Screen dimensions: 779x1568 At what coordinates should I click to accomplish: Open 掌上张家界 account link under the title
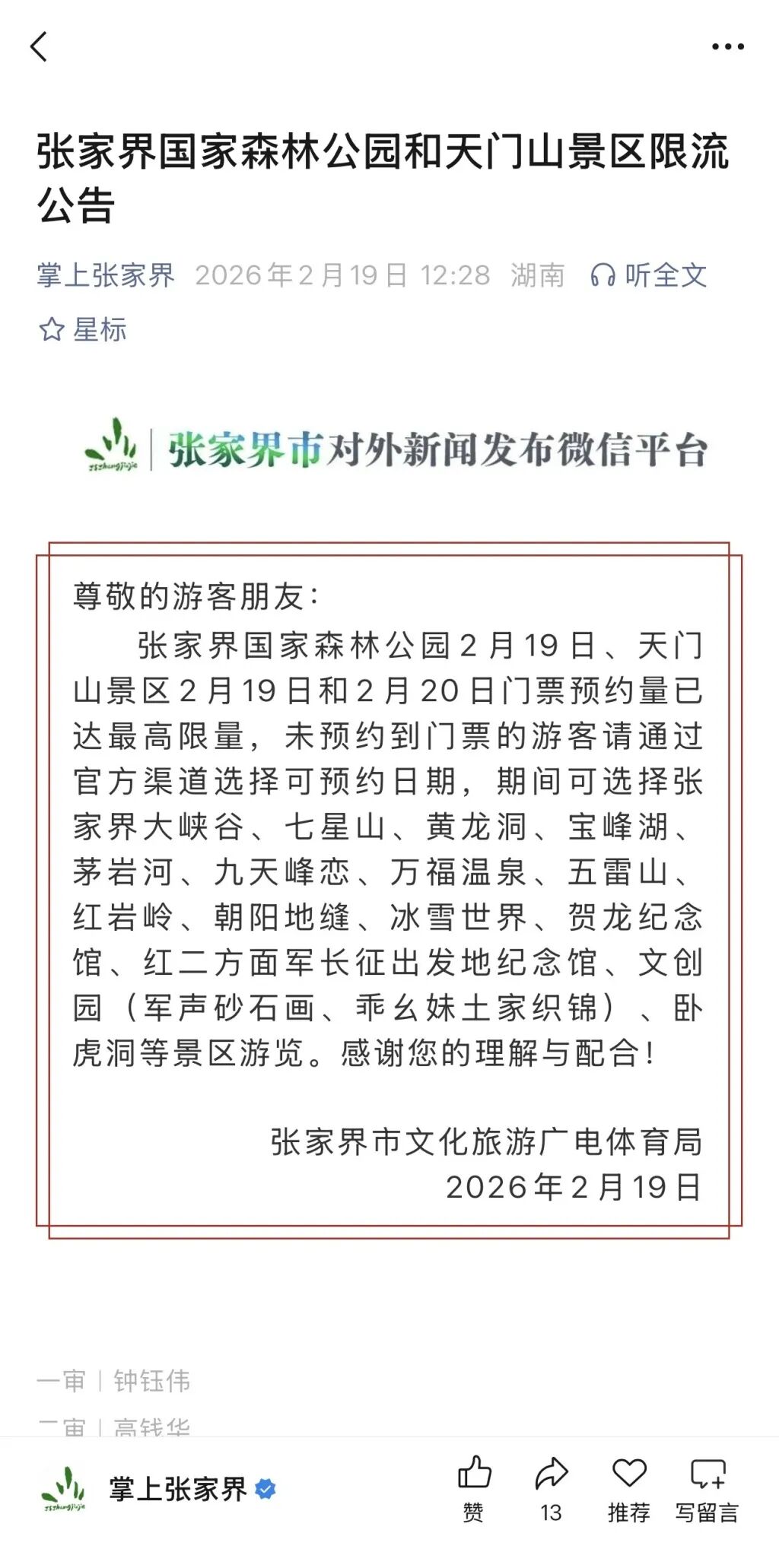106,275
